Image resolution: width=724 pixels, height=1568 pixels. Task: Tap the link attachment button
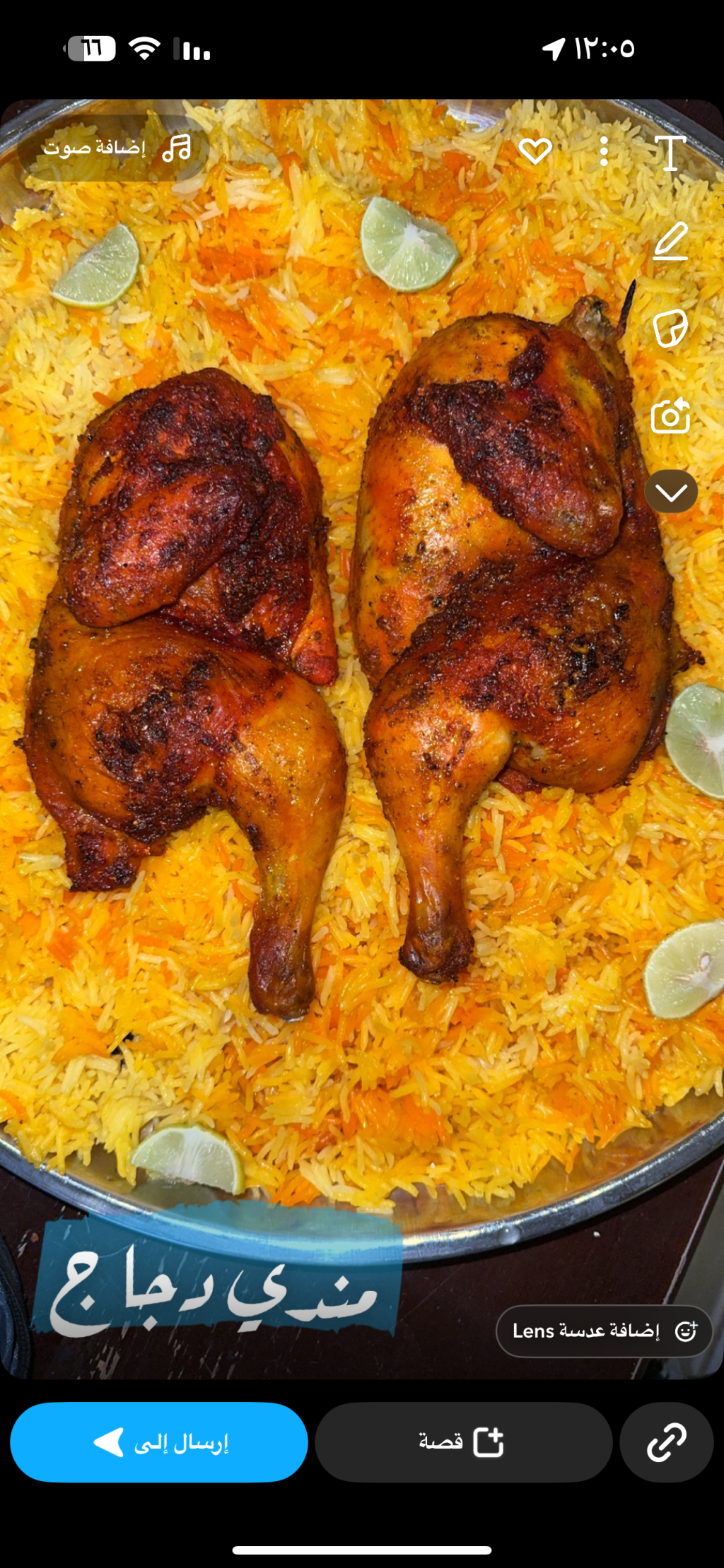pos(666,1442)
